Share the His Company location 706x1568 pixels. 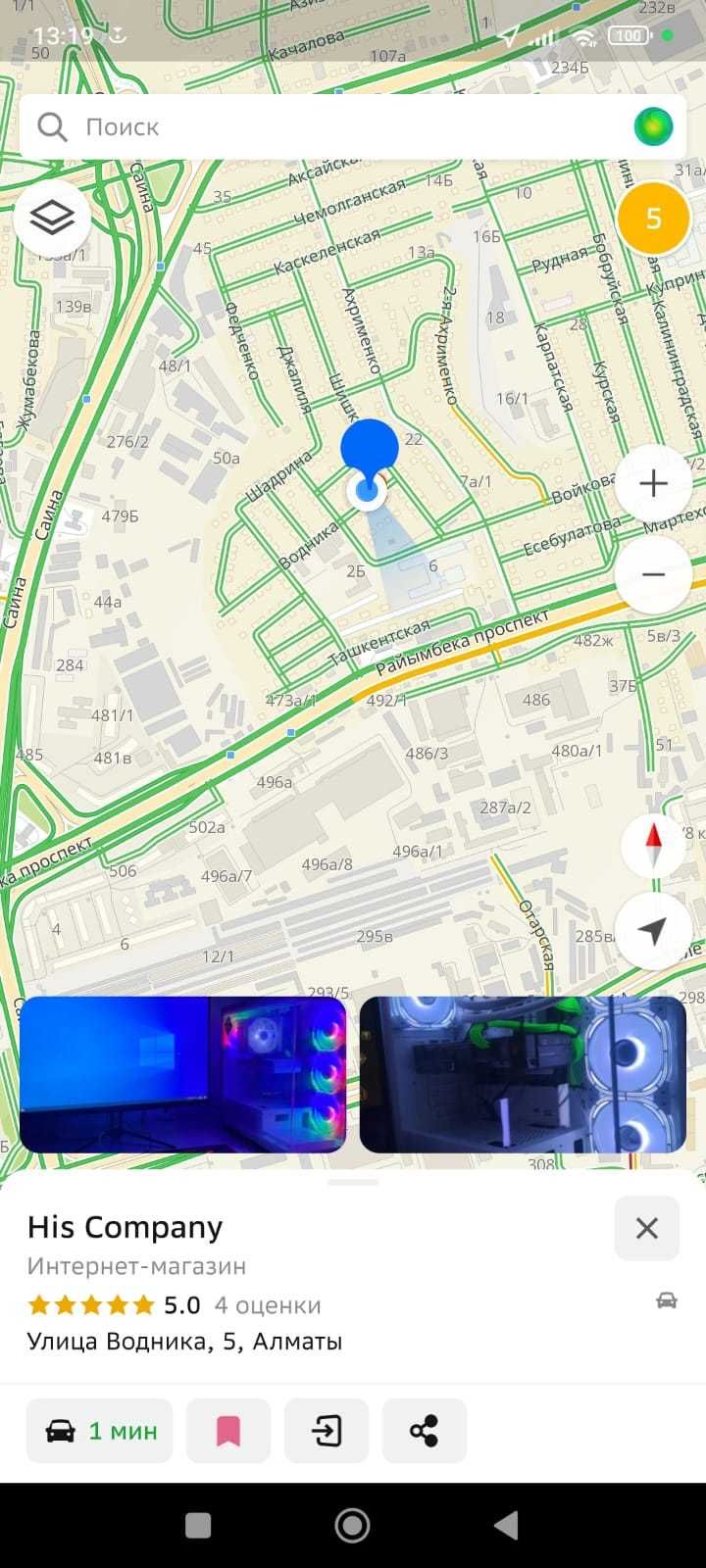click(x=424, y=1432)
